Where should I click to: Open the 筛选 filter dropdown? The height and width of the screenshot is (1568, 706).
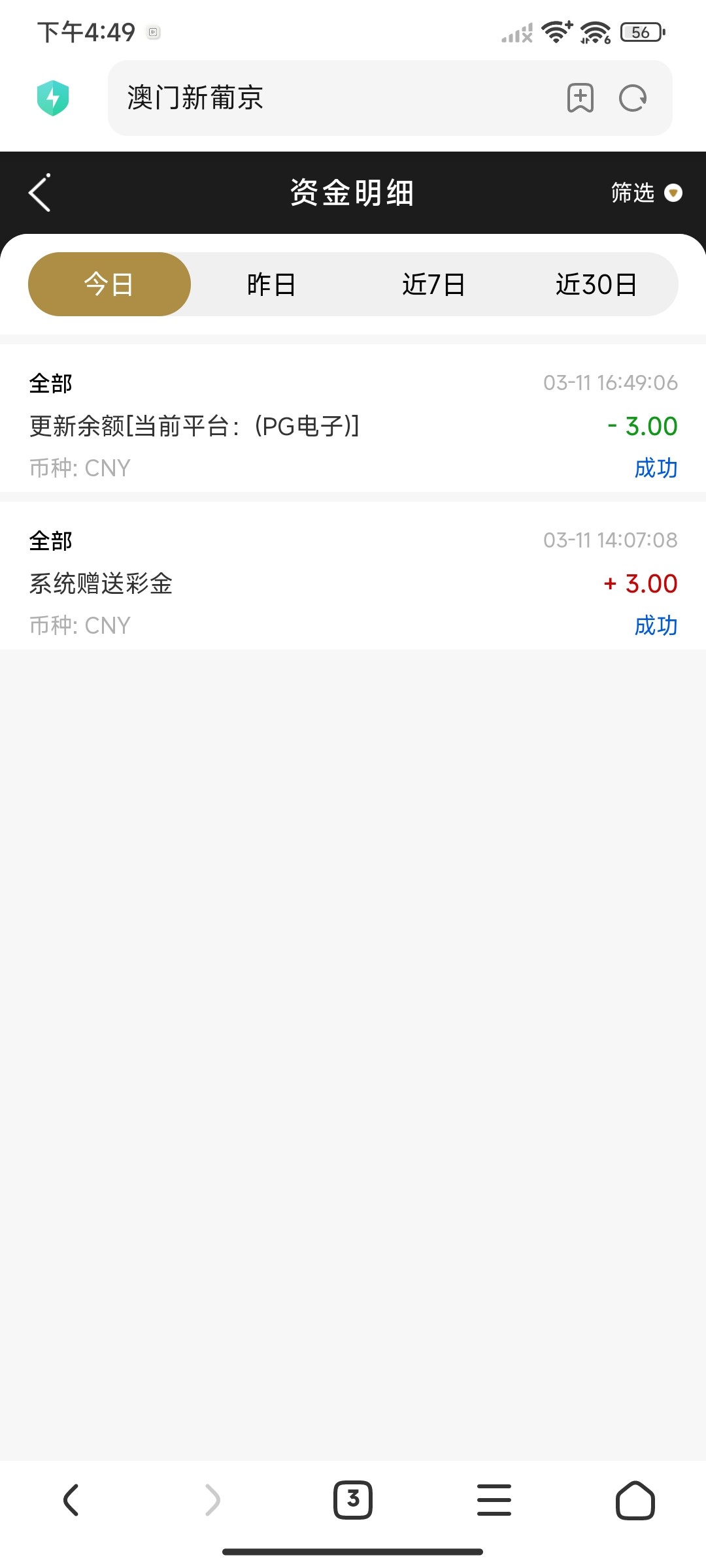[647, 193]
